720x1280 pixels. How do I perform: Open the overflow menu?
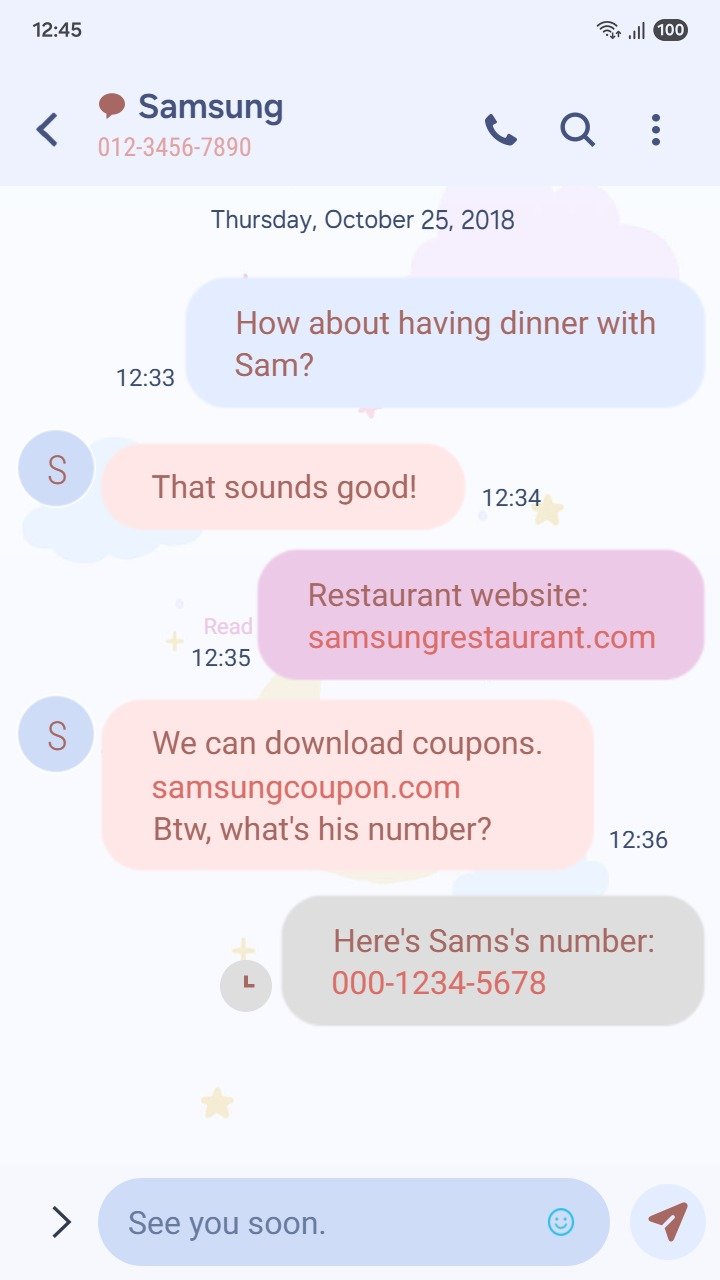coord(655,130)
